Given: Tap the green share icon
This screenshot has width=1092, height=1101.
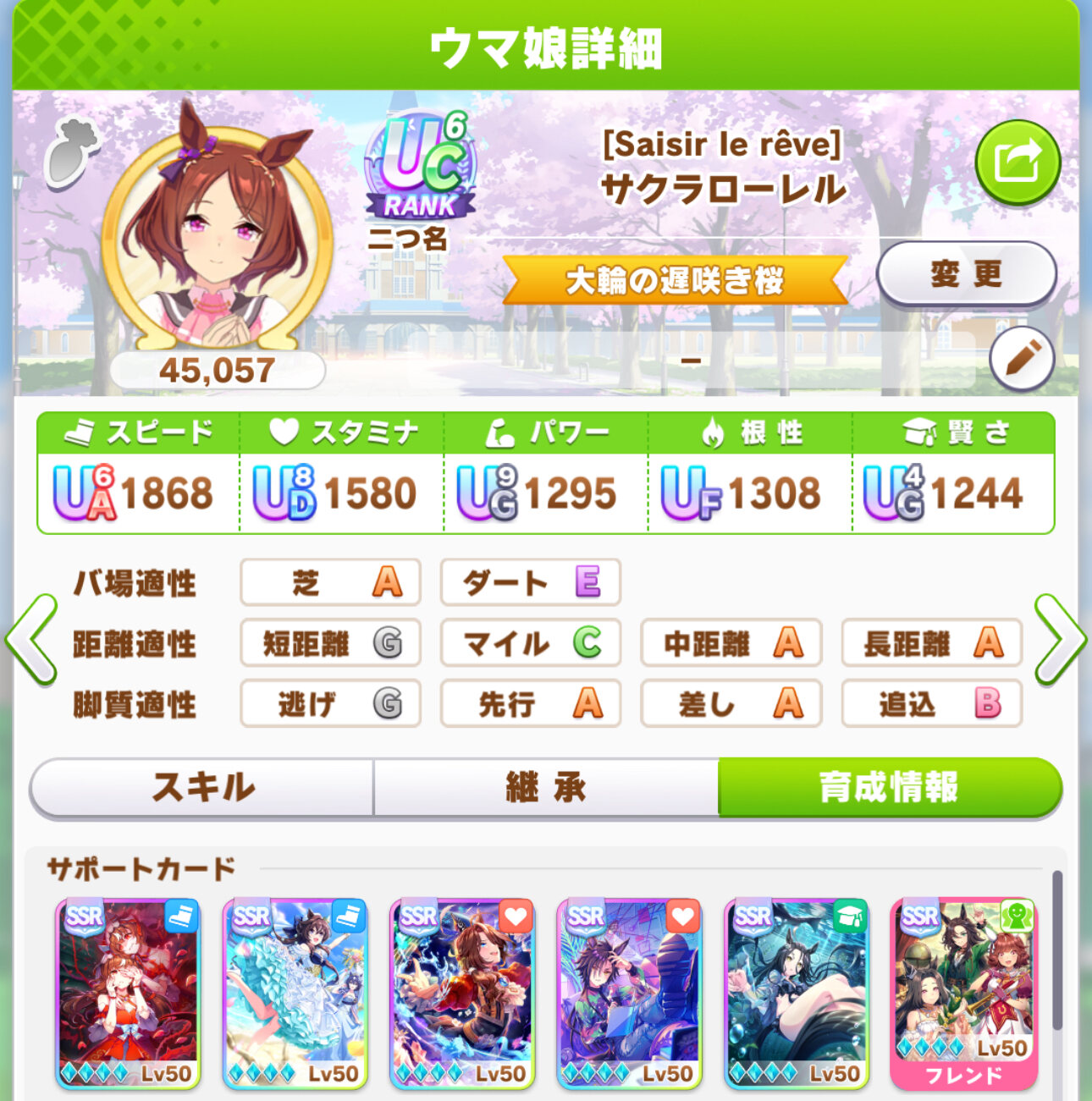Looking at the screenshot, I should point(1017,162).
